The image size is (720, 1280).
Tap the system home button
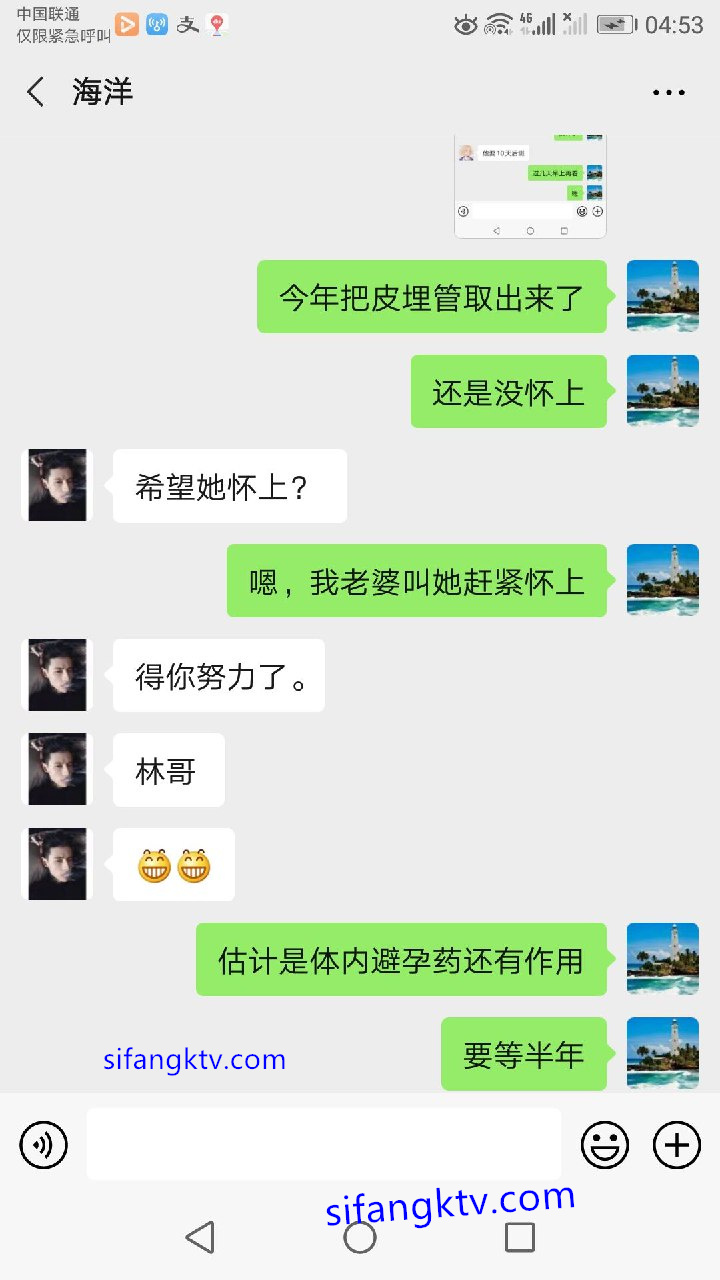pos(360,1237)
